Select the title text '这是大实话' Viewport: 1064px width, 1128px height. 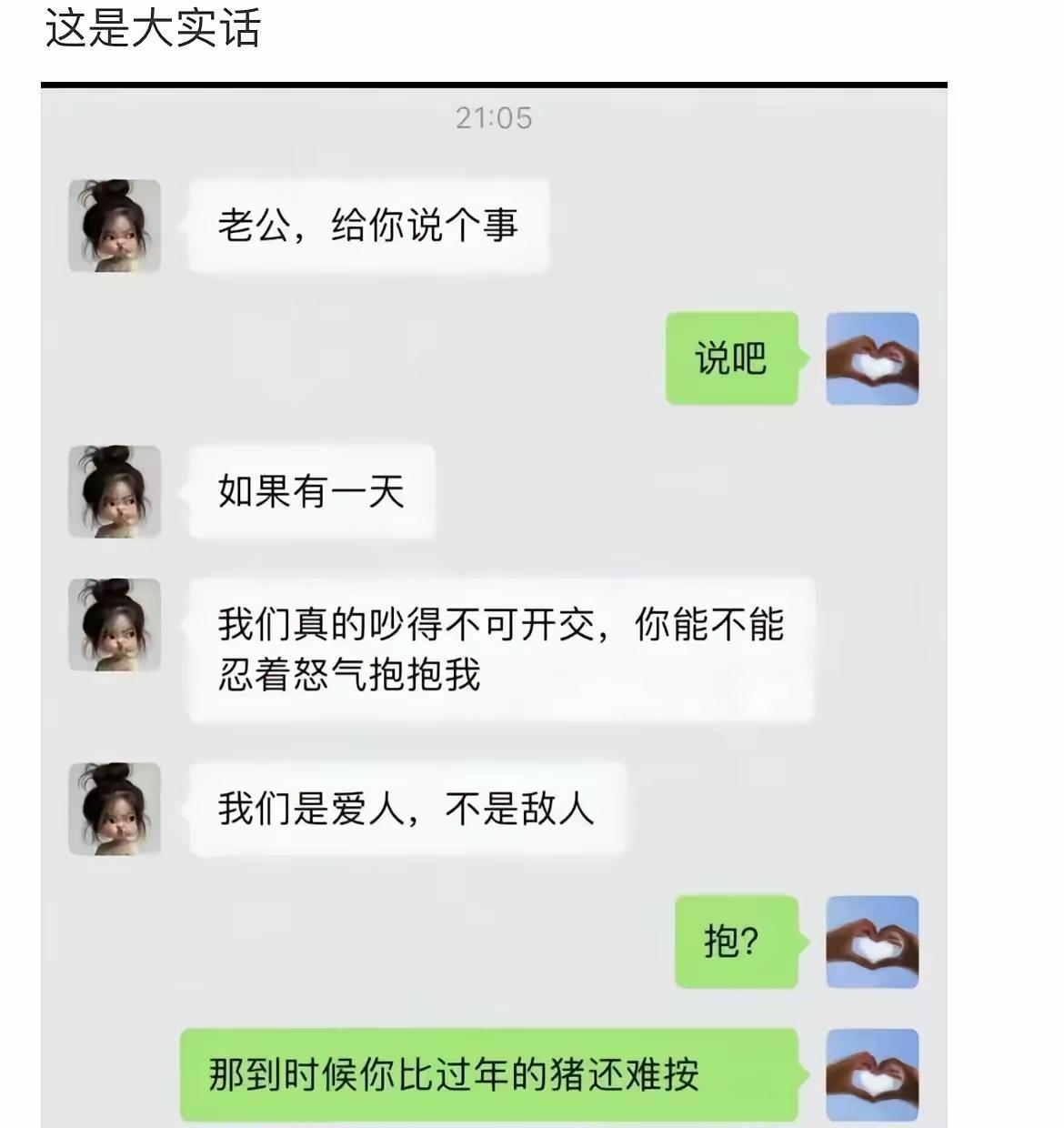(155, 29)
